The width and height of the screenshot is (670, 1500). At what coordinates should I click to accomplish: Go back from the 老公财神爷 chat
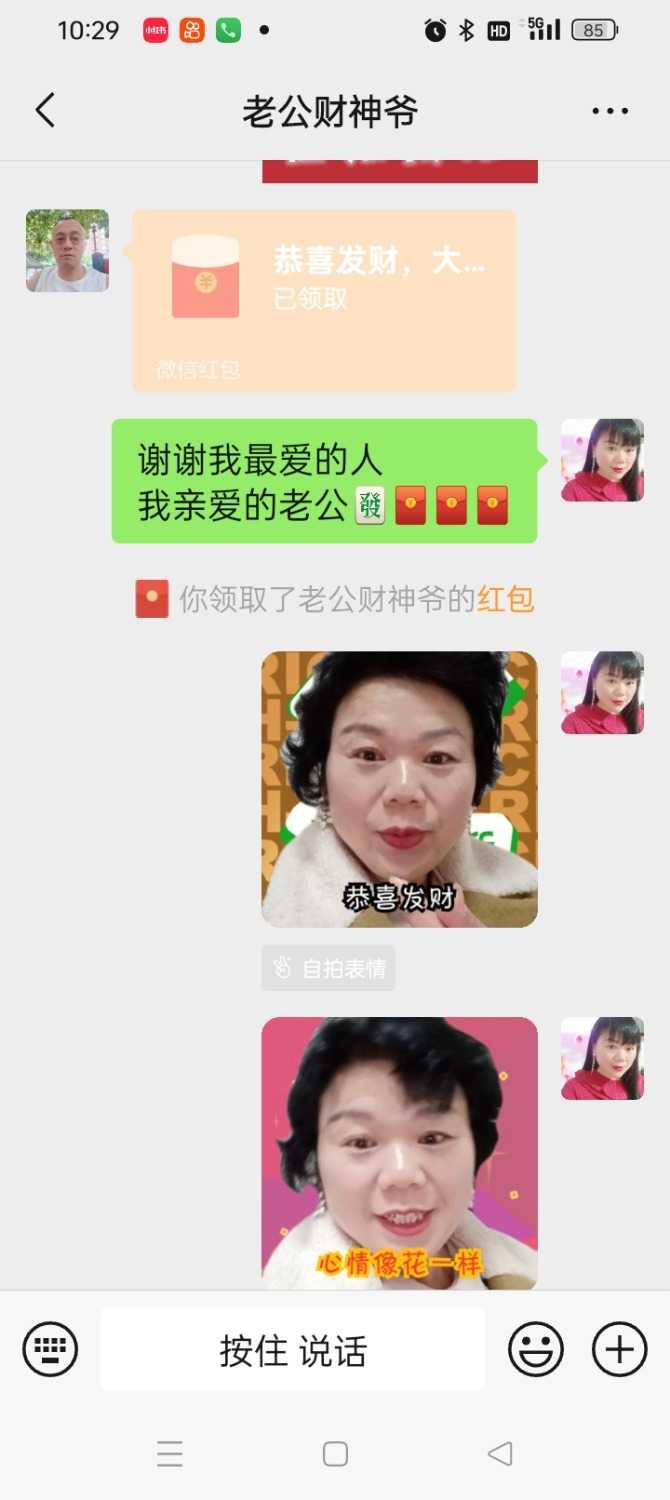(x=45, y=111)
